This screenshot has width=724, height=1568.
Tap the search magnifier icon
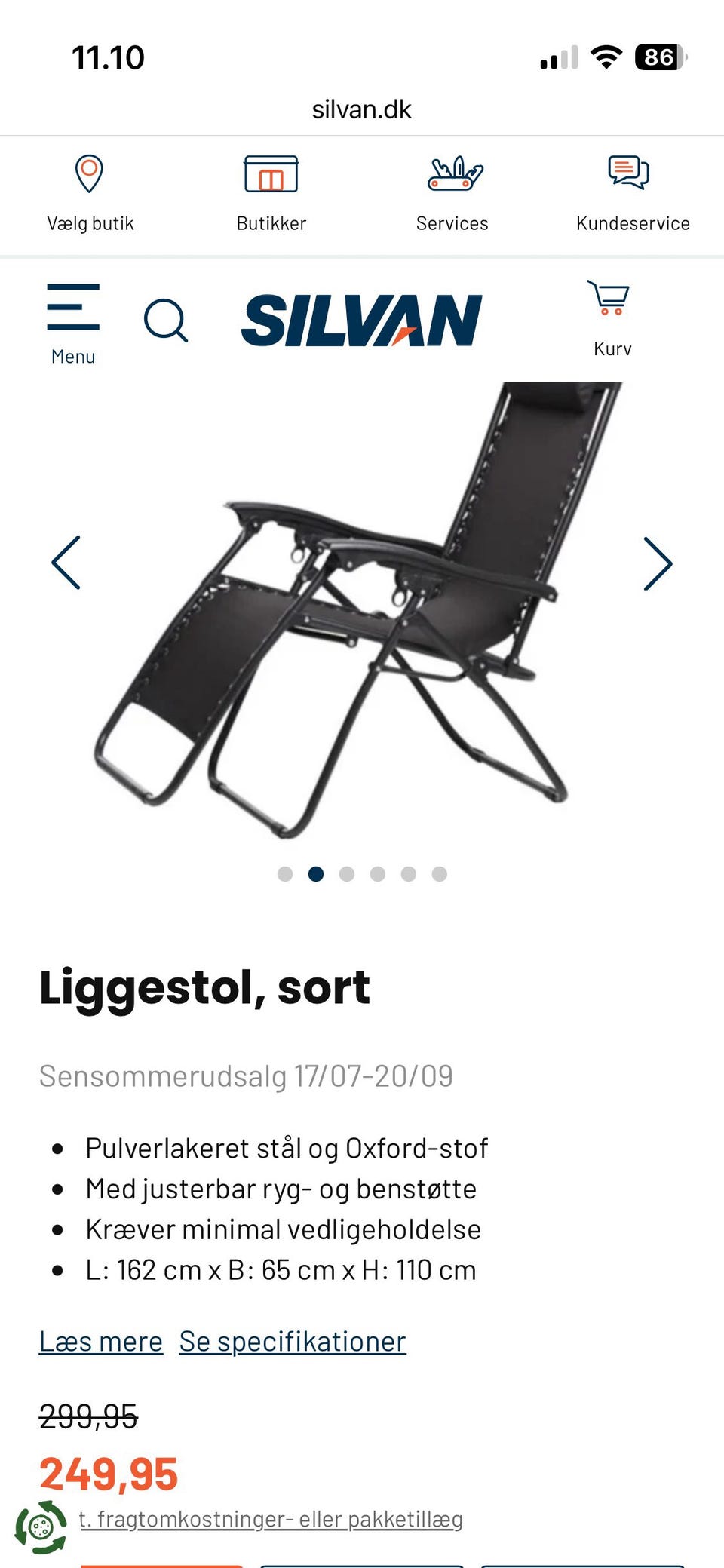(165, 321)
